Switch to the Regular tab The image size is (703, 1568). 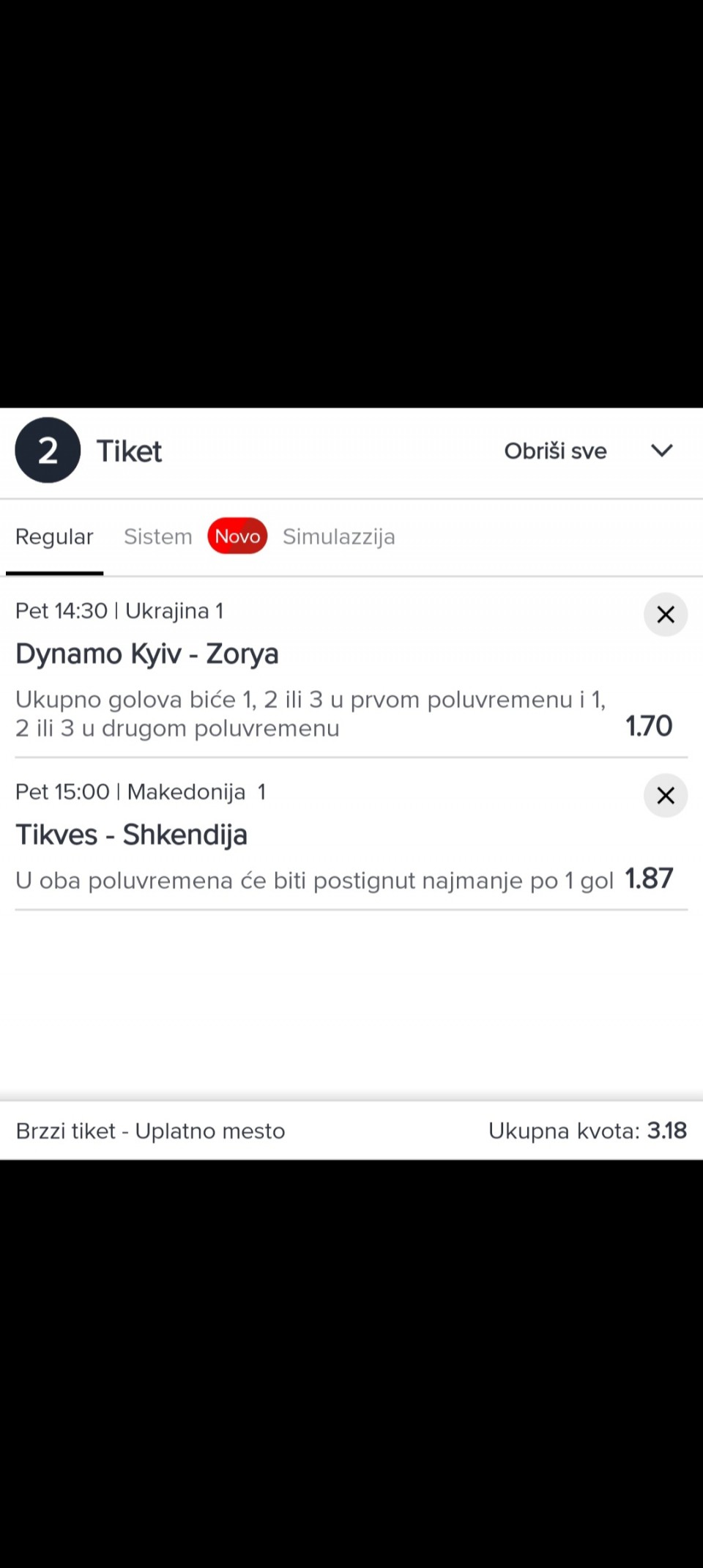point(54,537)
